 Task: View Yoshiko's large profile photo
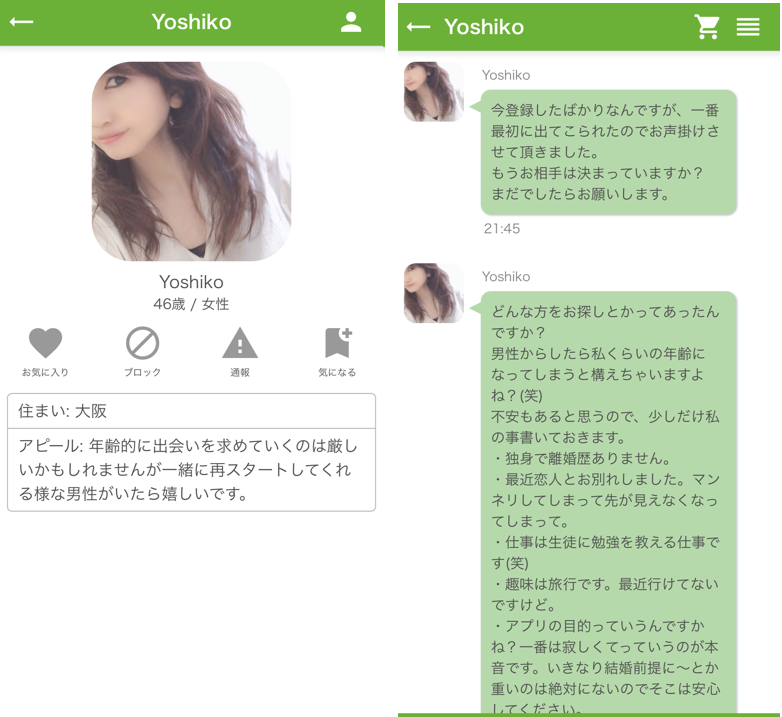(x=191, y=161)
